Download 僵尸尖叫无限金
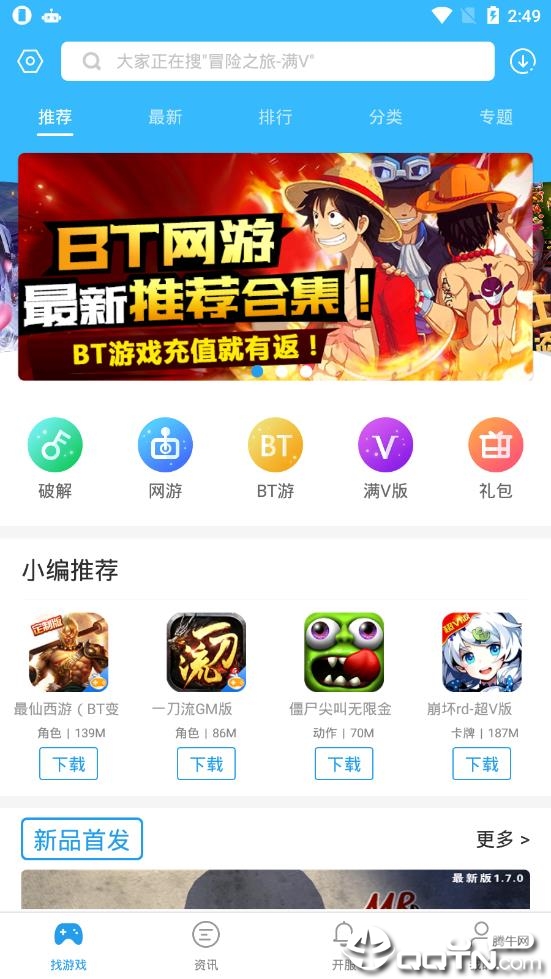This screenshot has height=979, width=551. [x=344, y=764]
